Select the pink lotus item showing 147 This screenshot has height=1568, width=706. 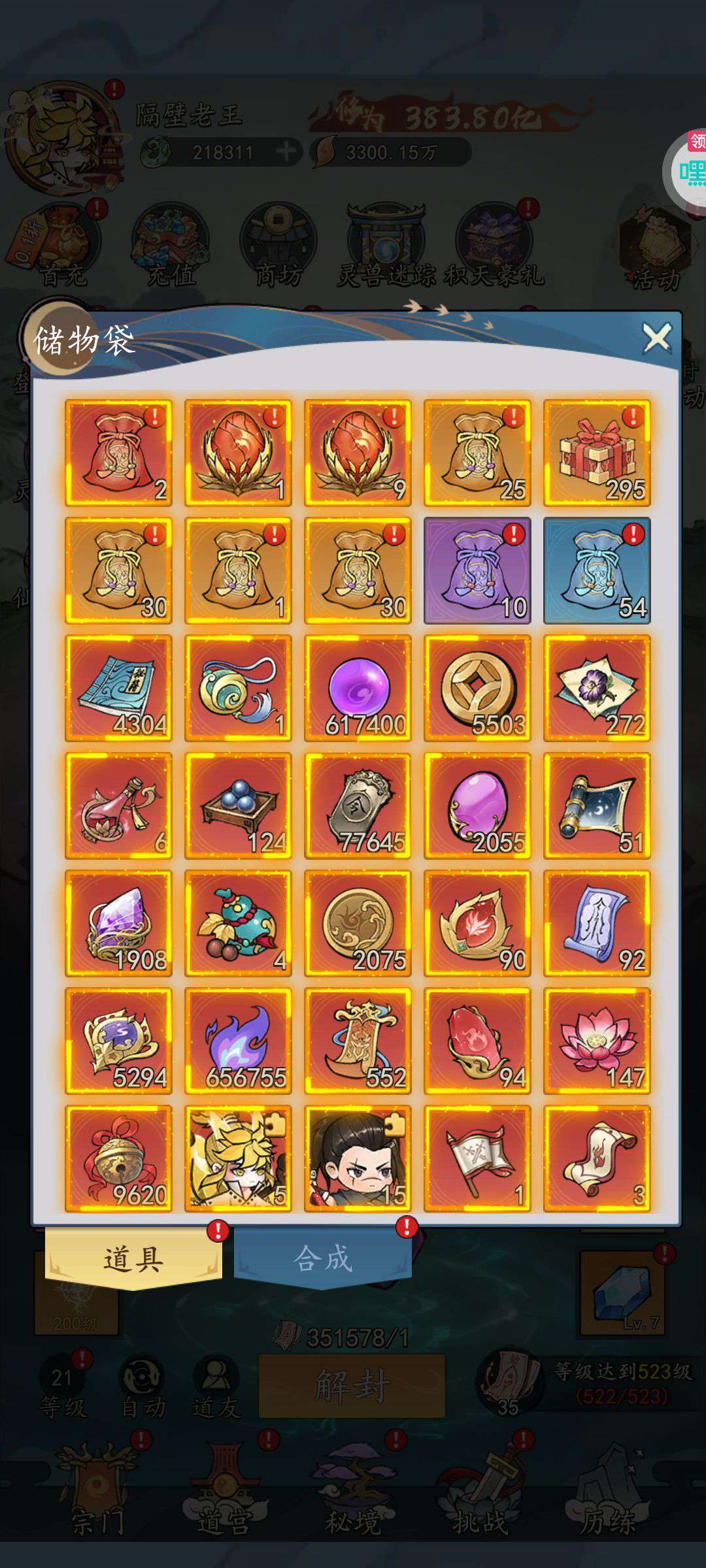click(x=597, y=1041)
